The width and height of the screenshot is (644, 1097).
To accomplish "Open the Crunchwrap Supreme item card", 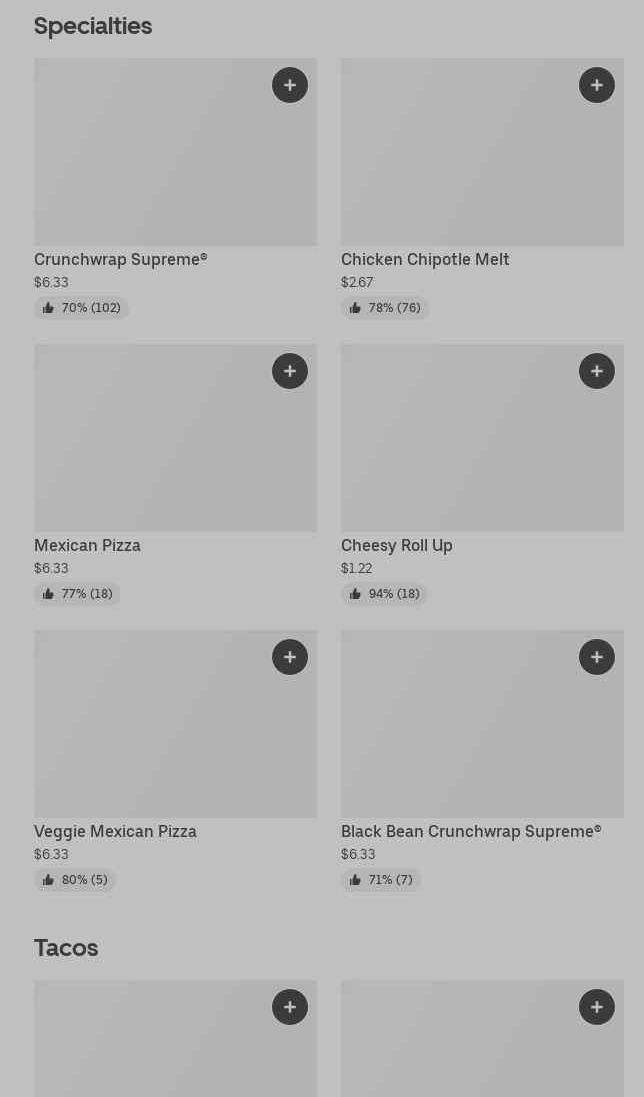I will click(176, 189).
